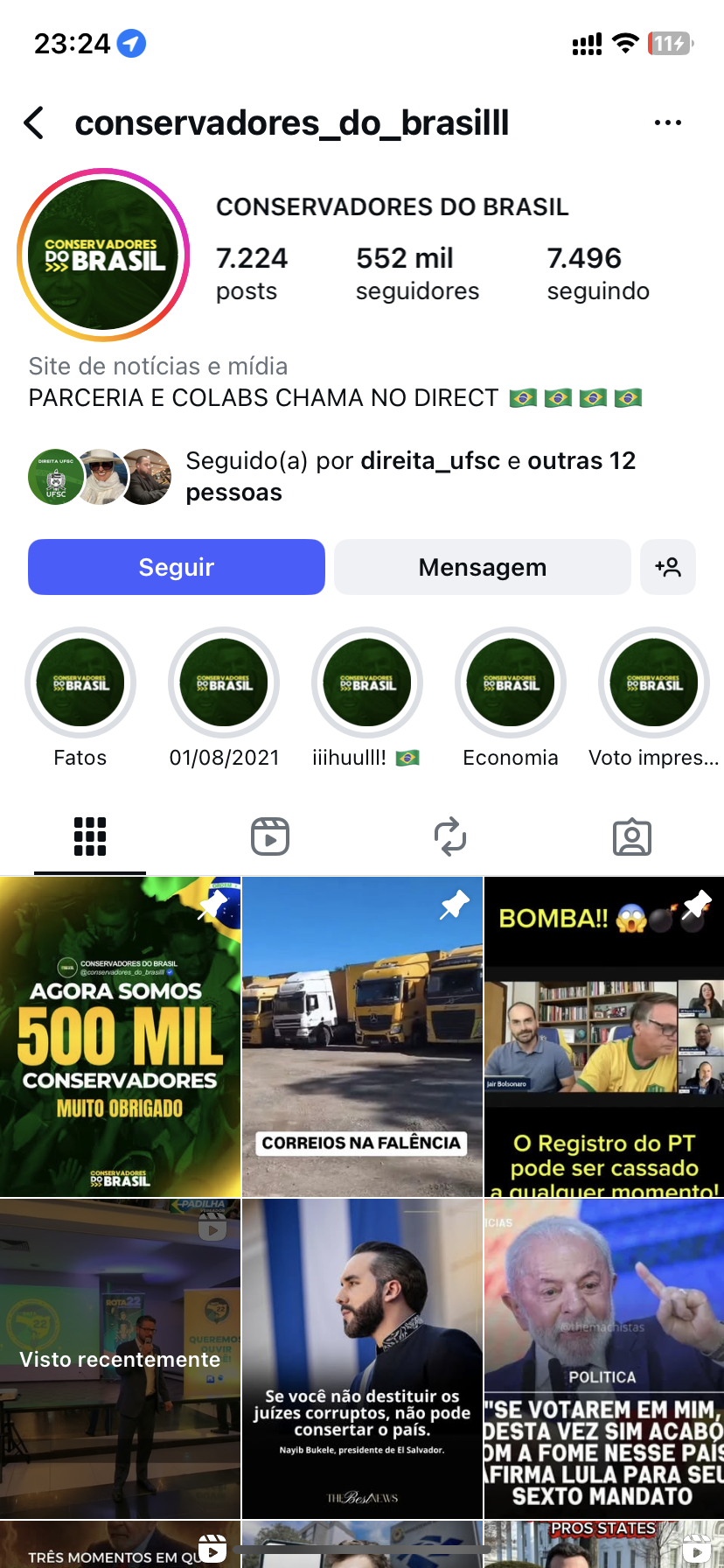Open the Economia highlight
The width and height of the screenshot is (724, 1568).
tap(511, 683)
